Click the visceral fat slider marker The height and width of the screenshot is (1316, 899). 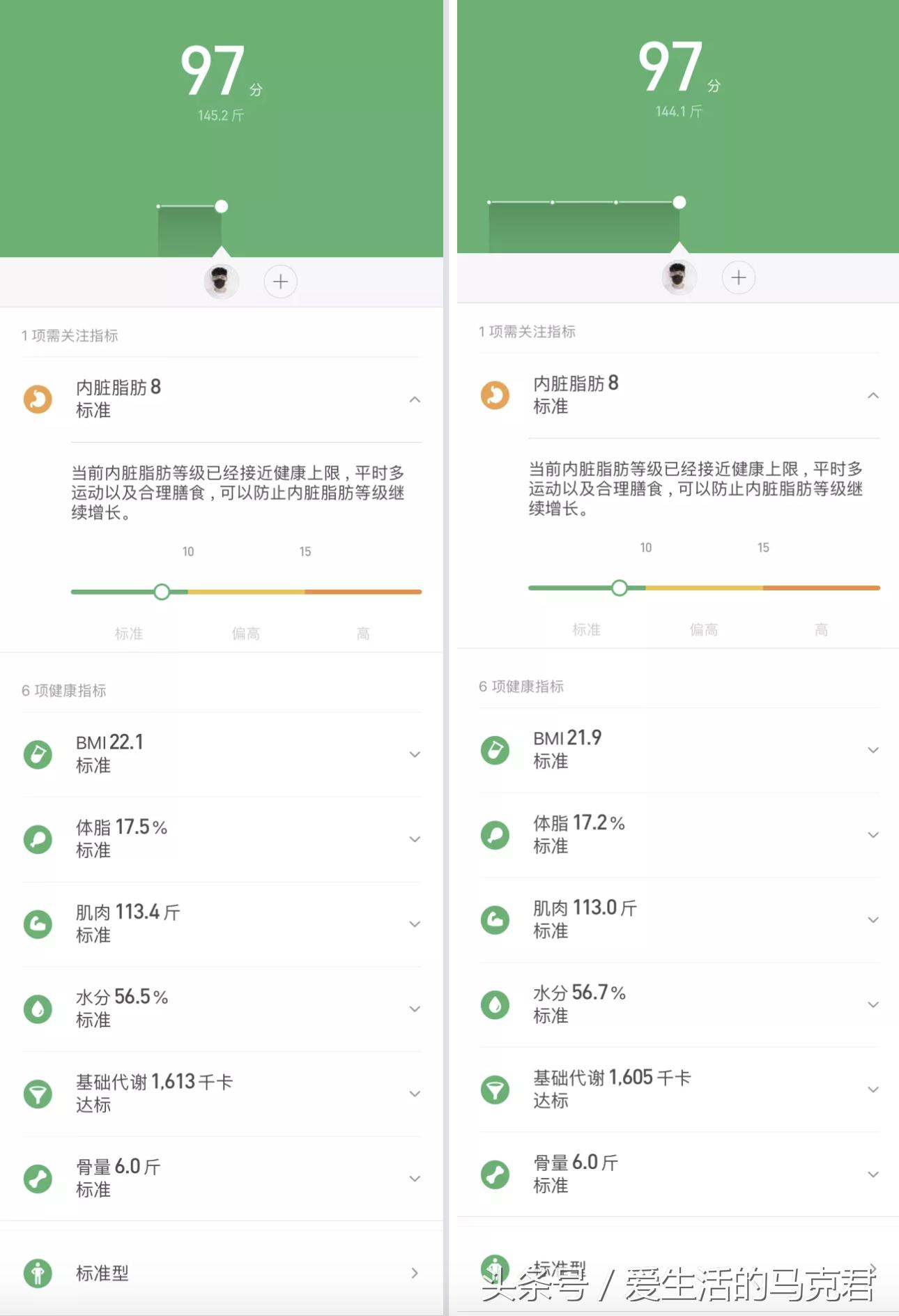tap(161, 592)
